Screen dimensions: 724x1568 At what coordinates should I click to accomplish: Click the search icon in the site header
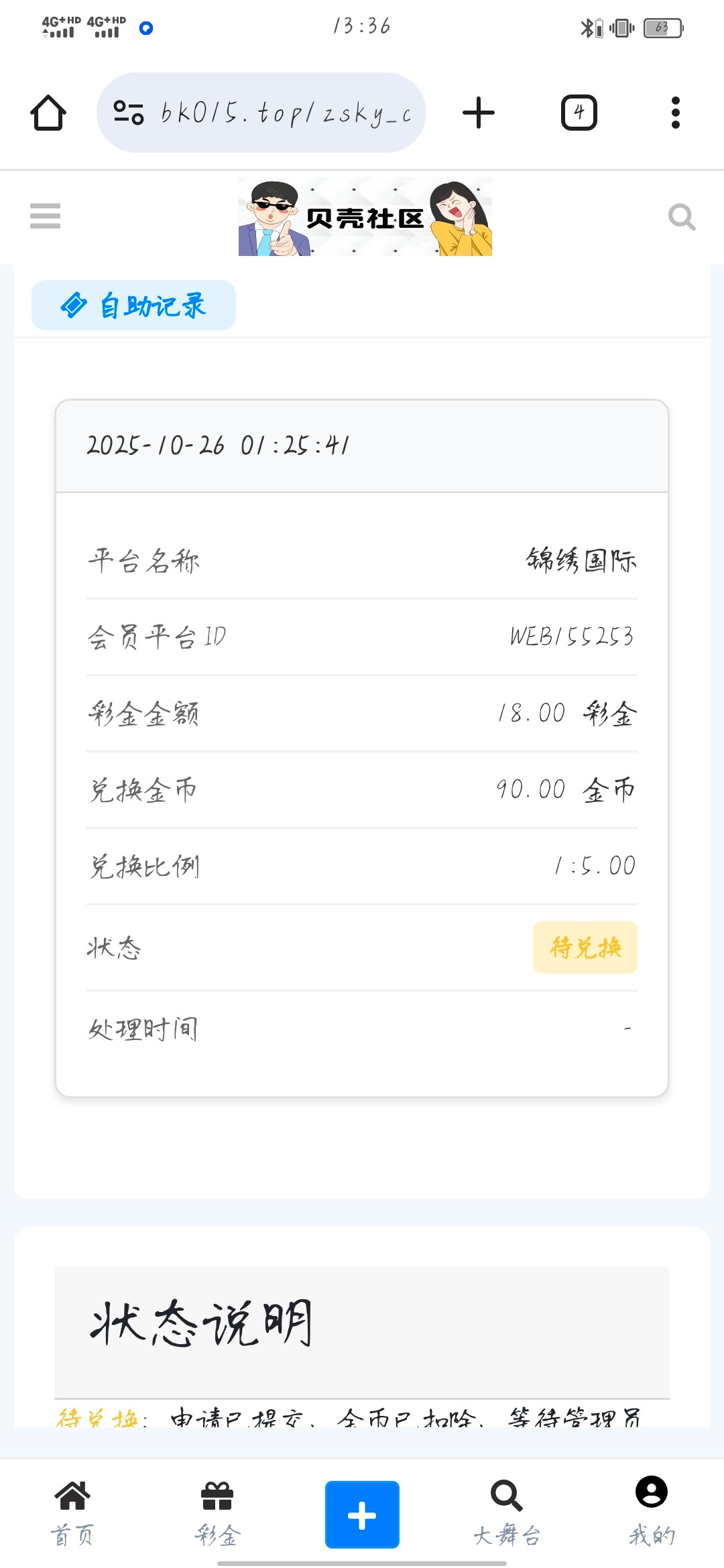click(x=682, y=216)
